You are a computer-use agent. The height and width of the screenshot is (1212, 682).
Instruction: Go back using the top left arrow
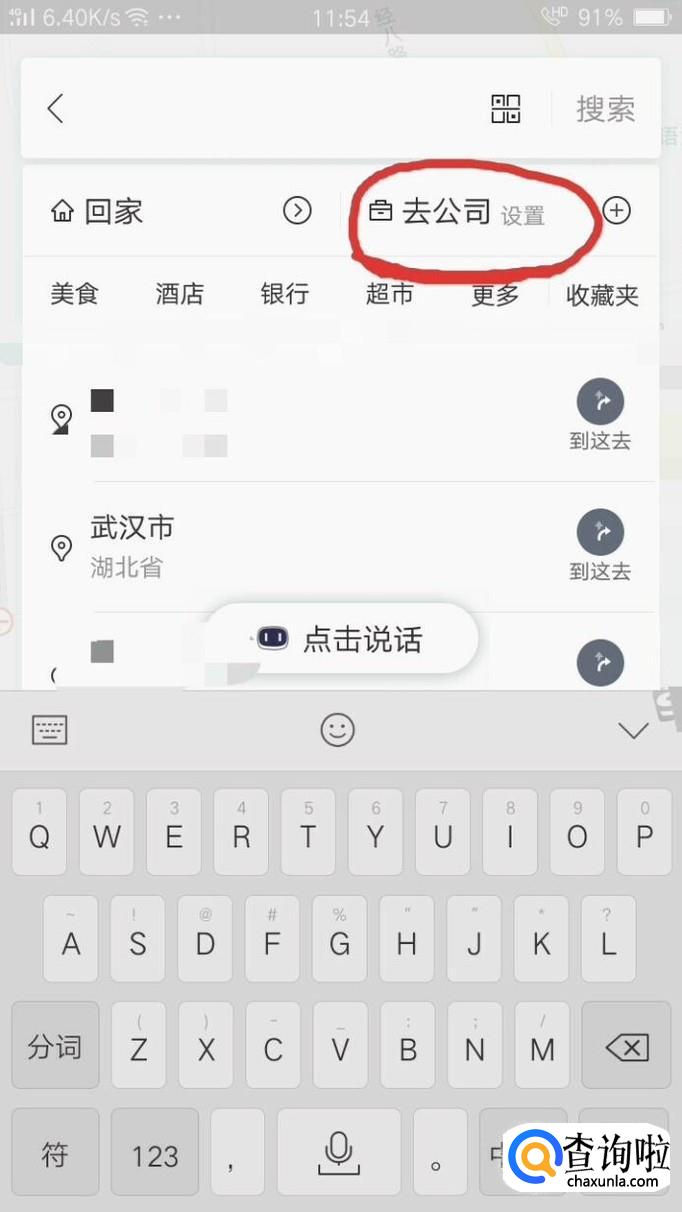coord(56,109)
